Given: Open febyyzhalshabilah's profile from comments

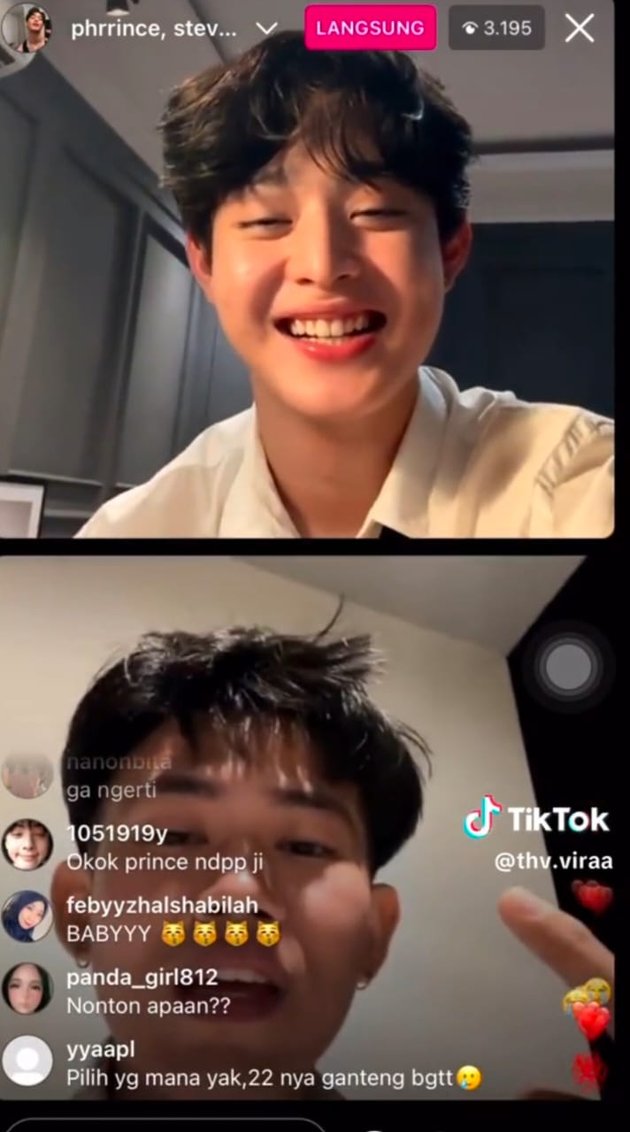Looking at the screenshot, I should point(27,916).
